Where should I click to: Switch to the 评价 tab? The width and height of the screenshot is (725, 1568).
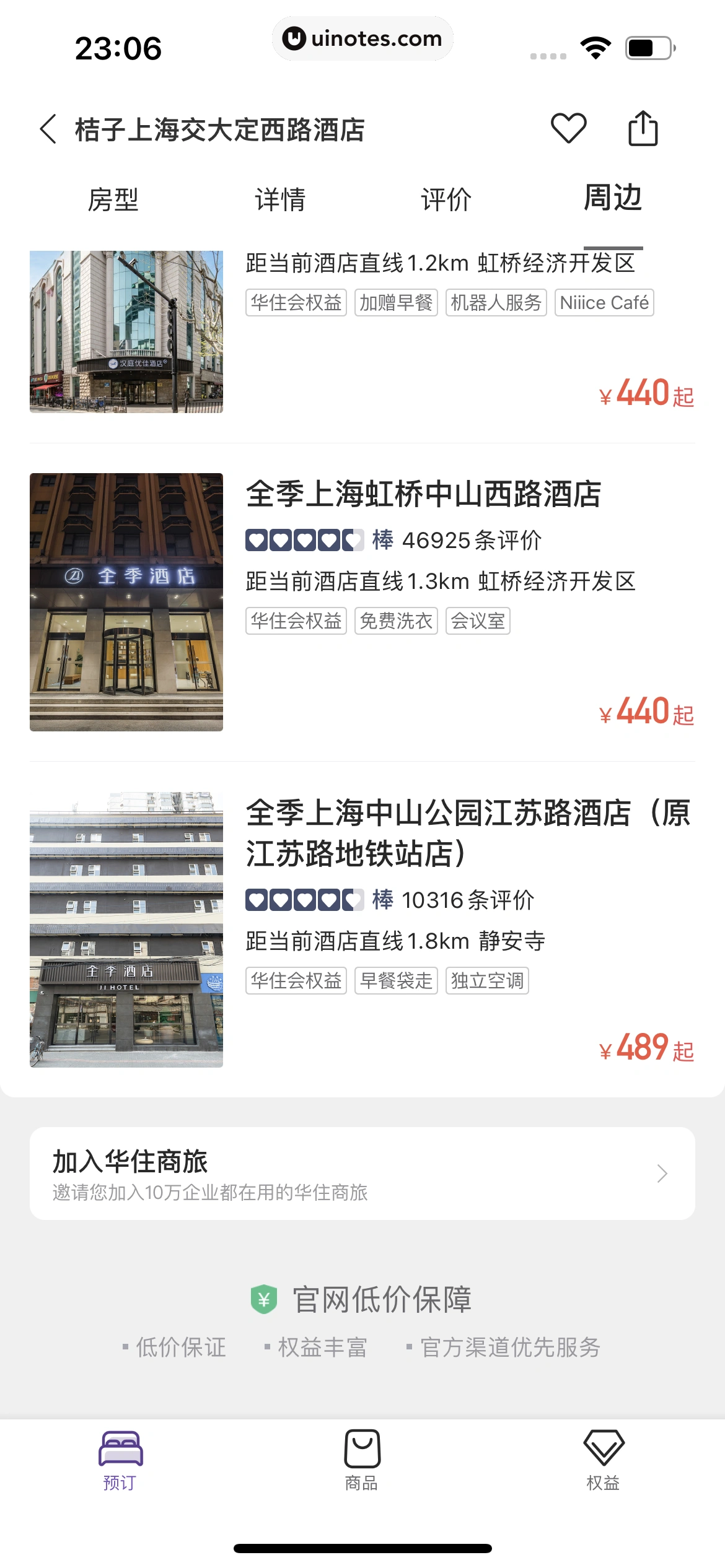point(446,199)
